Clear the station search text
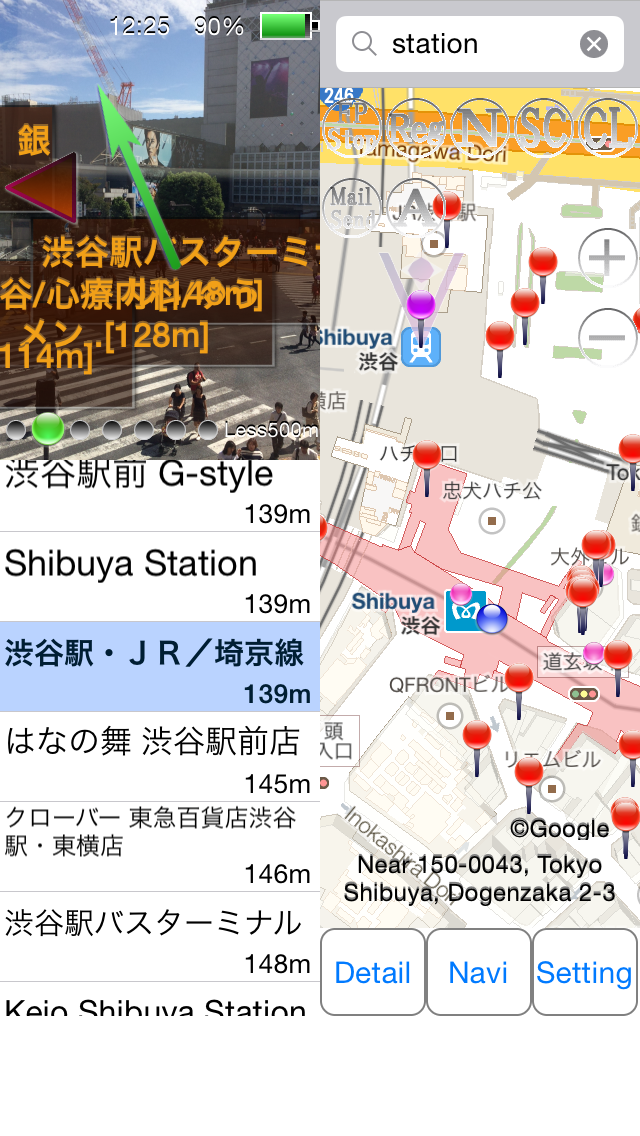The height and width of the screenshot is (1136, 640). [x=594, y=44]
